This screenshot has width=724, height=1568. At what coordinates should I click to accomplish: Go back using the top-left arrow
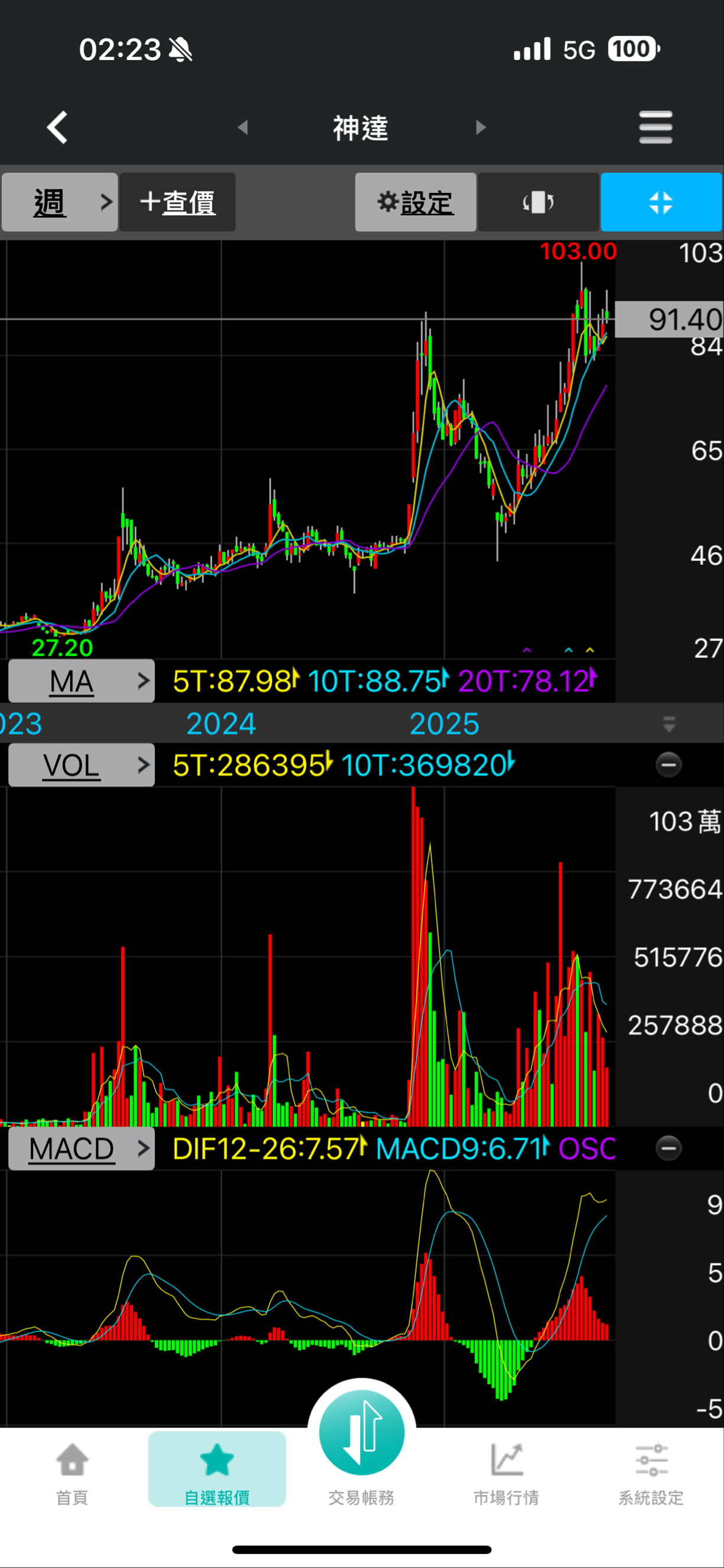(x=57, y=127)
